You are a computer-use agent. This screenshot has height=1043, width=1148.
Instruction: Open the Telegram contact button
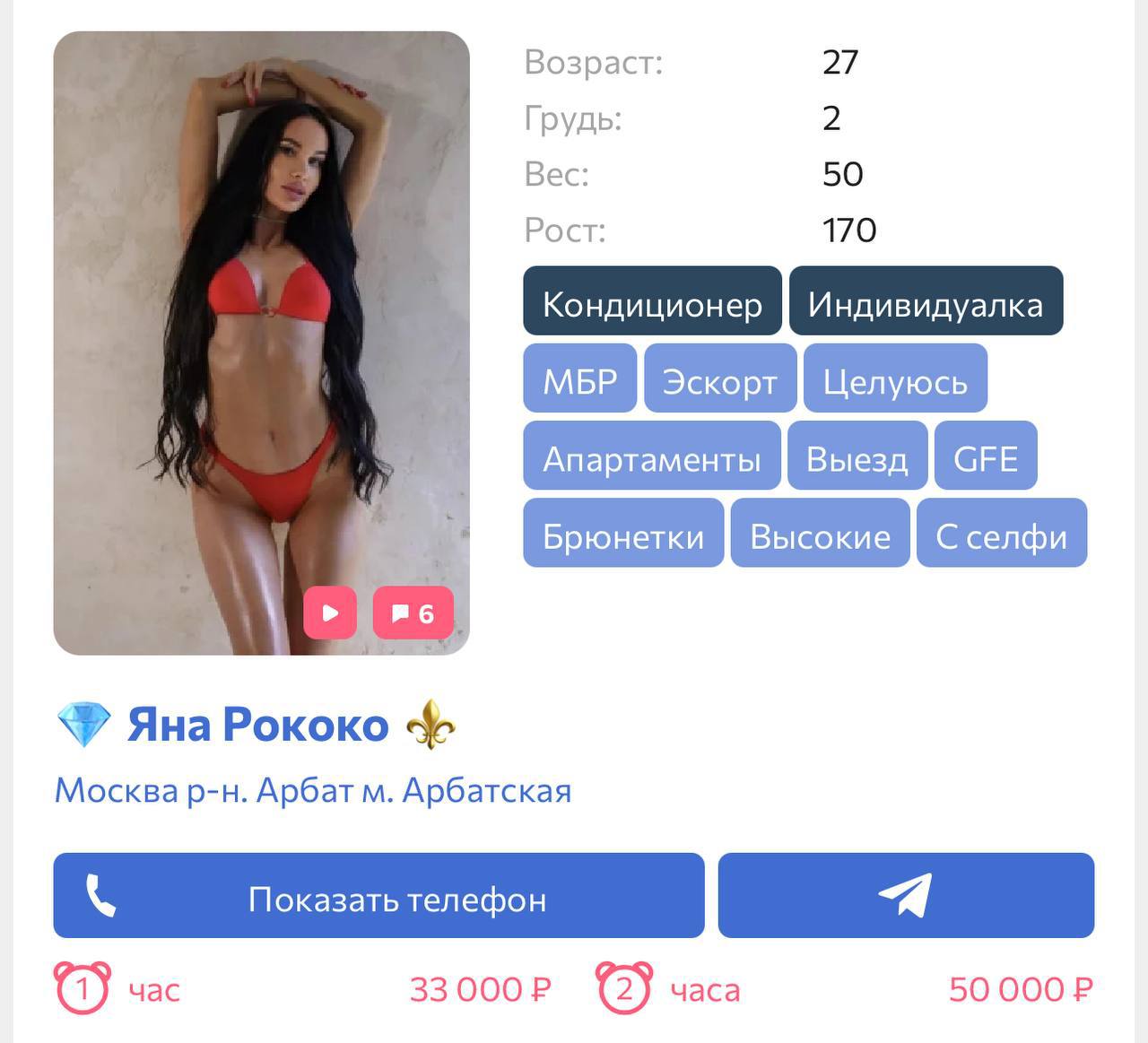(x=906, y=896)
